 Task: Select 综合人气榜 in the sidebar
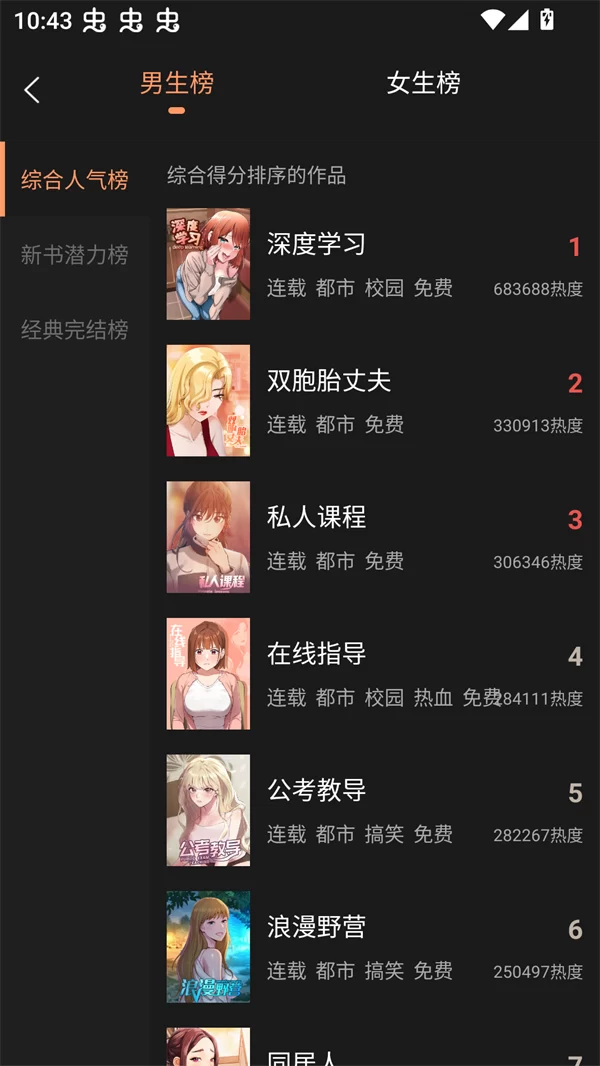pyautogui.click(x=75, y=180)
